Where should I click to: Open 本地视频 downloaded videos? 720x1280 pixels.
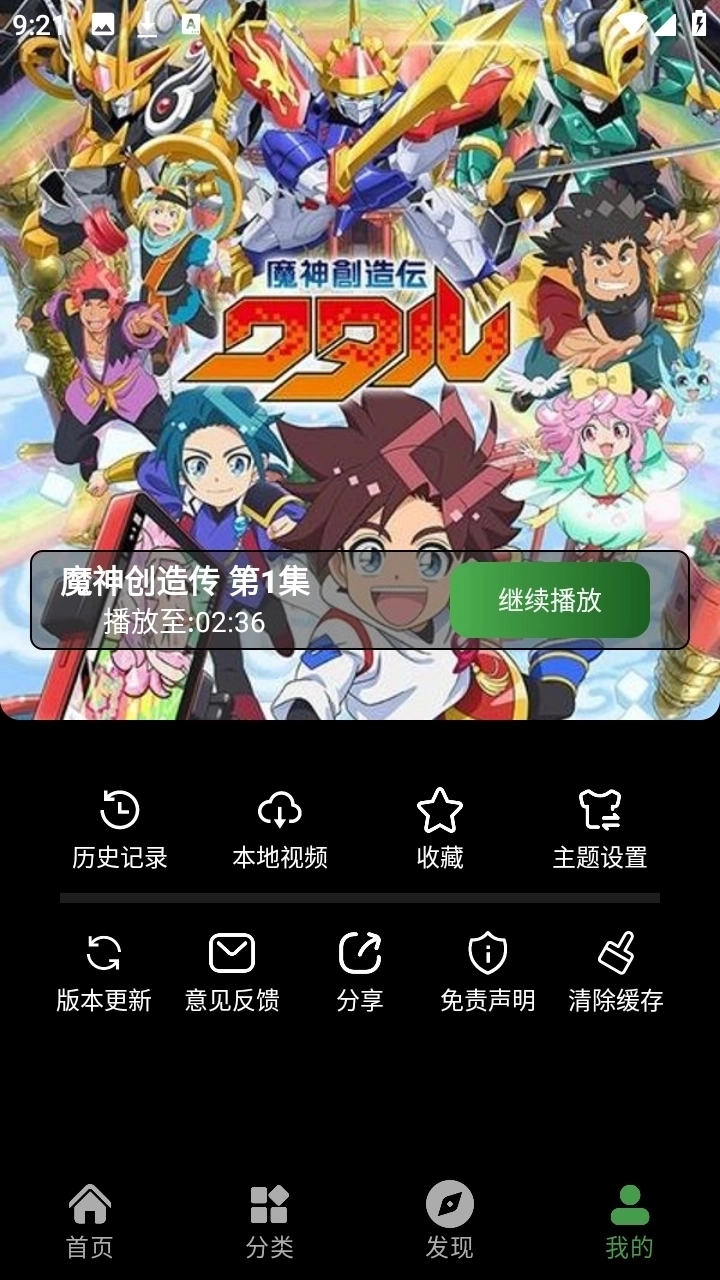pyautogui.click(x=280, y=828)
